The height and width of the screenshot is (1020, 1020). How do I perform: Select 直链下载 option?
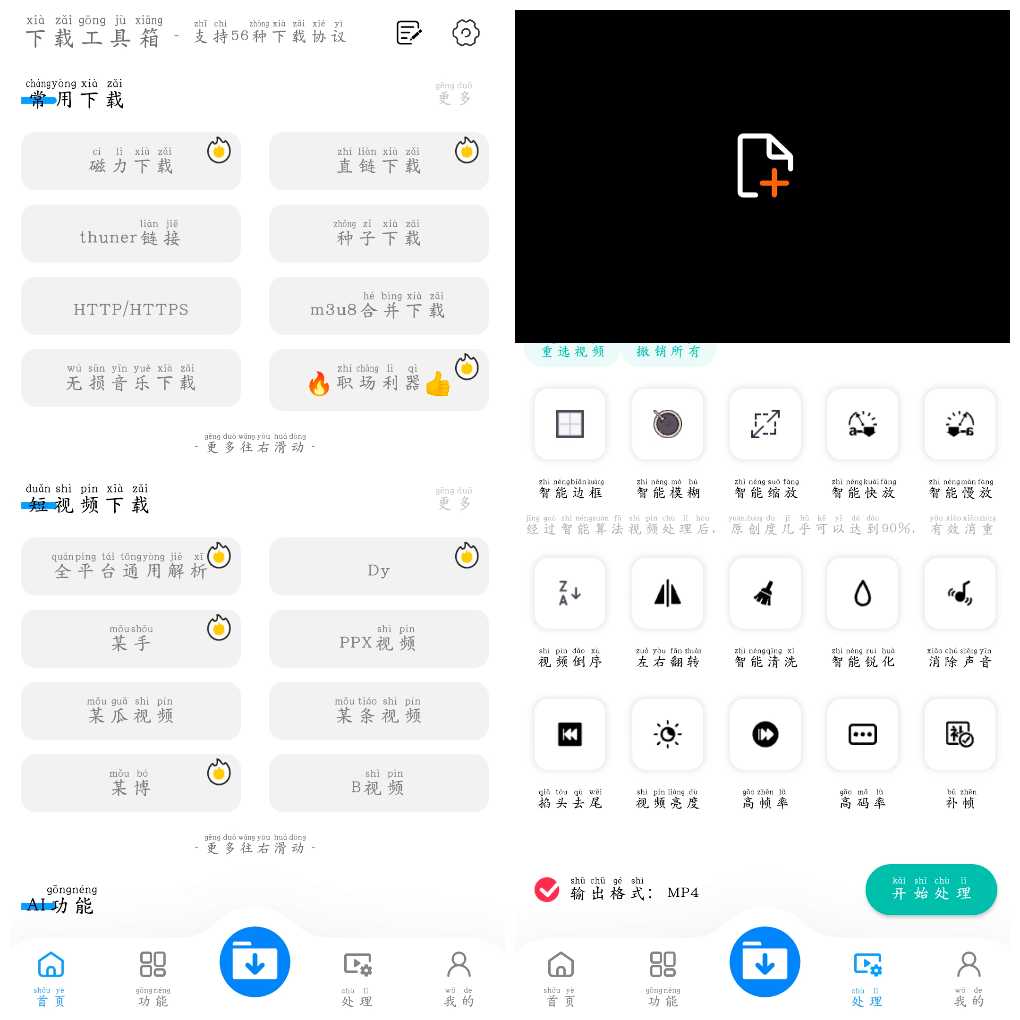click(379, 162)
